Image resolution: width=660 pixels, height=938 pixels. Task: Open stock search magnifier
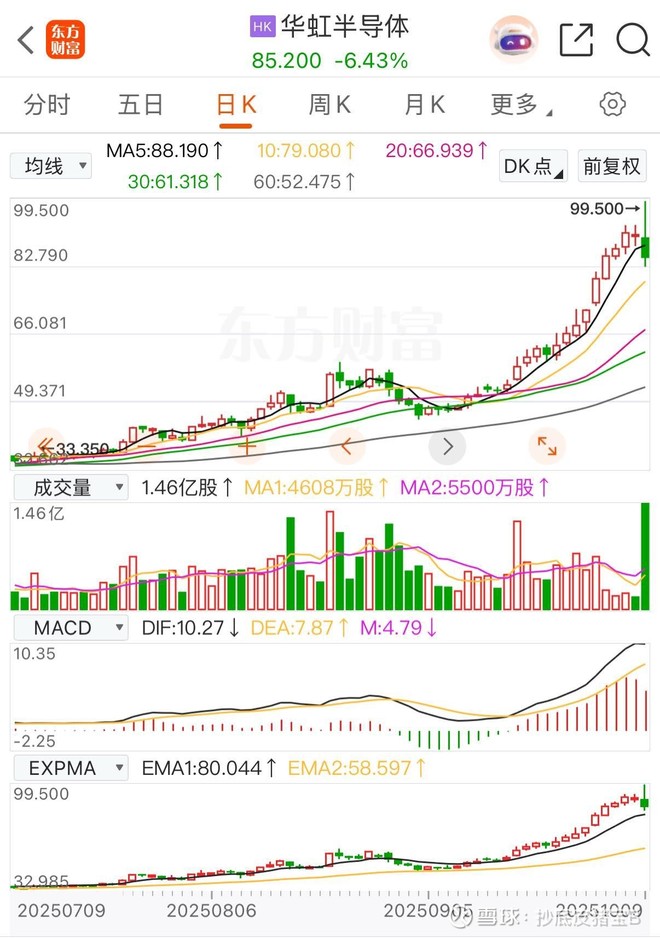632,40
